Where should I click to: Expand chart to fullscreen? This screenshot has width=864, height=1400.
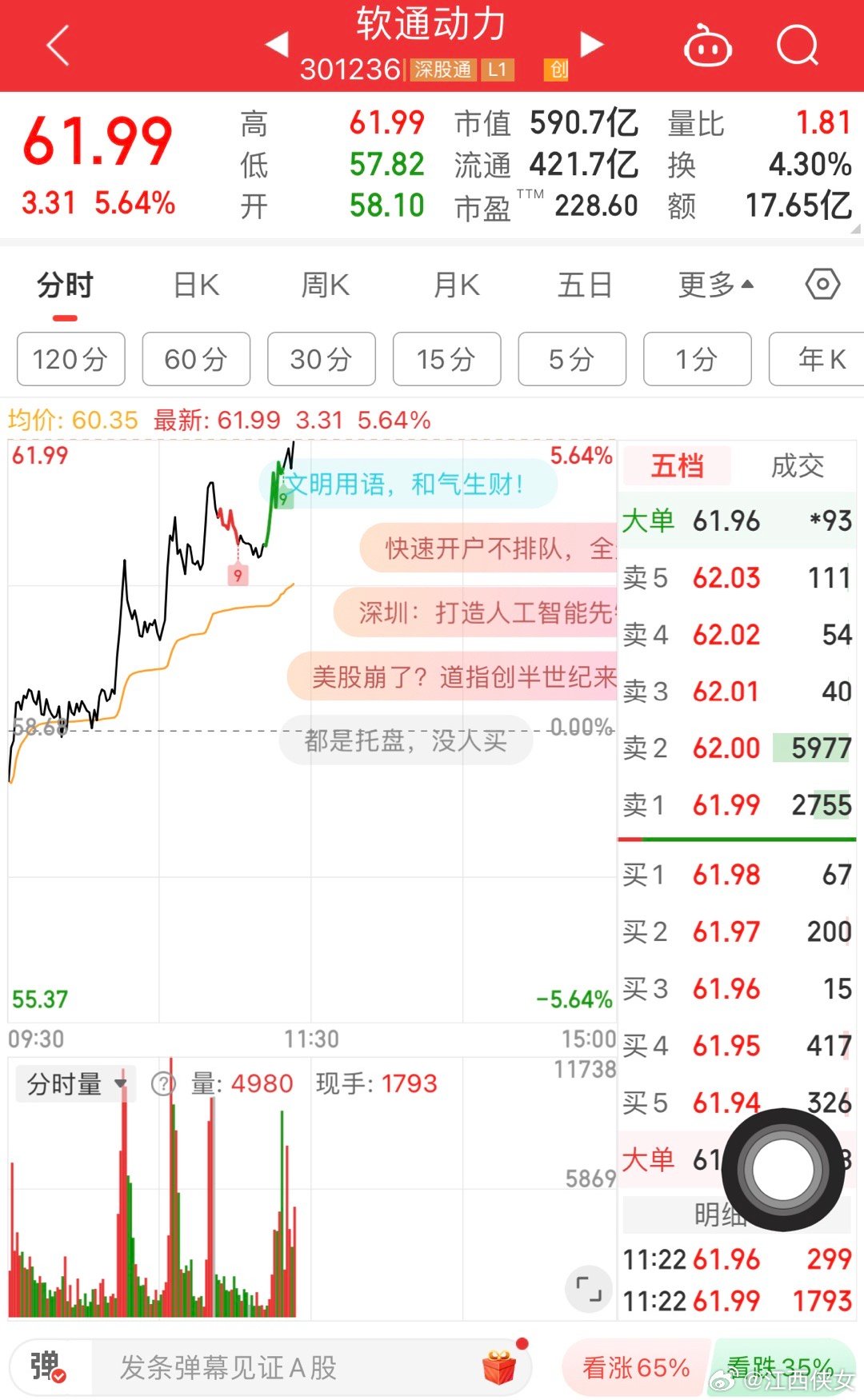point(589,1289)
